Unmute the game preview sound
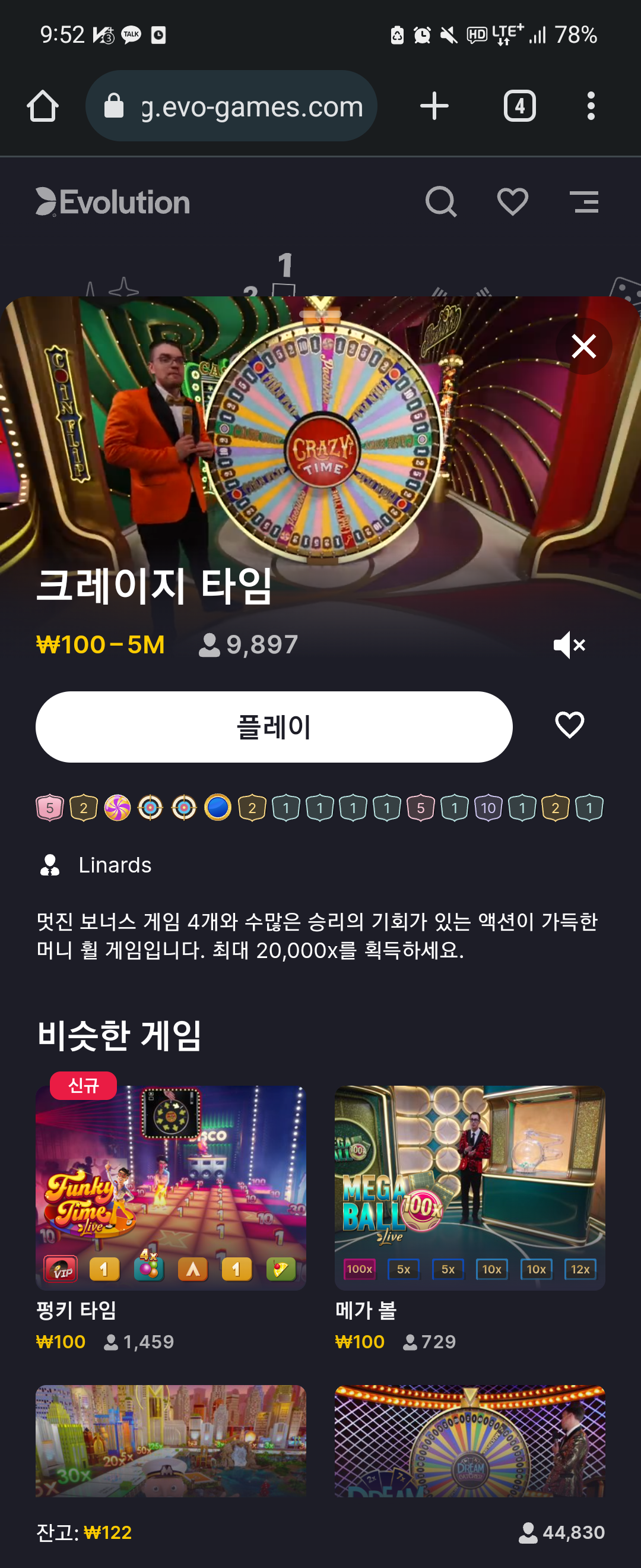This screenshot has height=1568, width=641. point(569,644)
